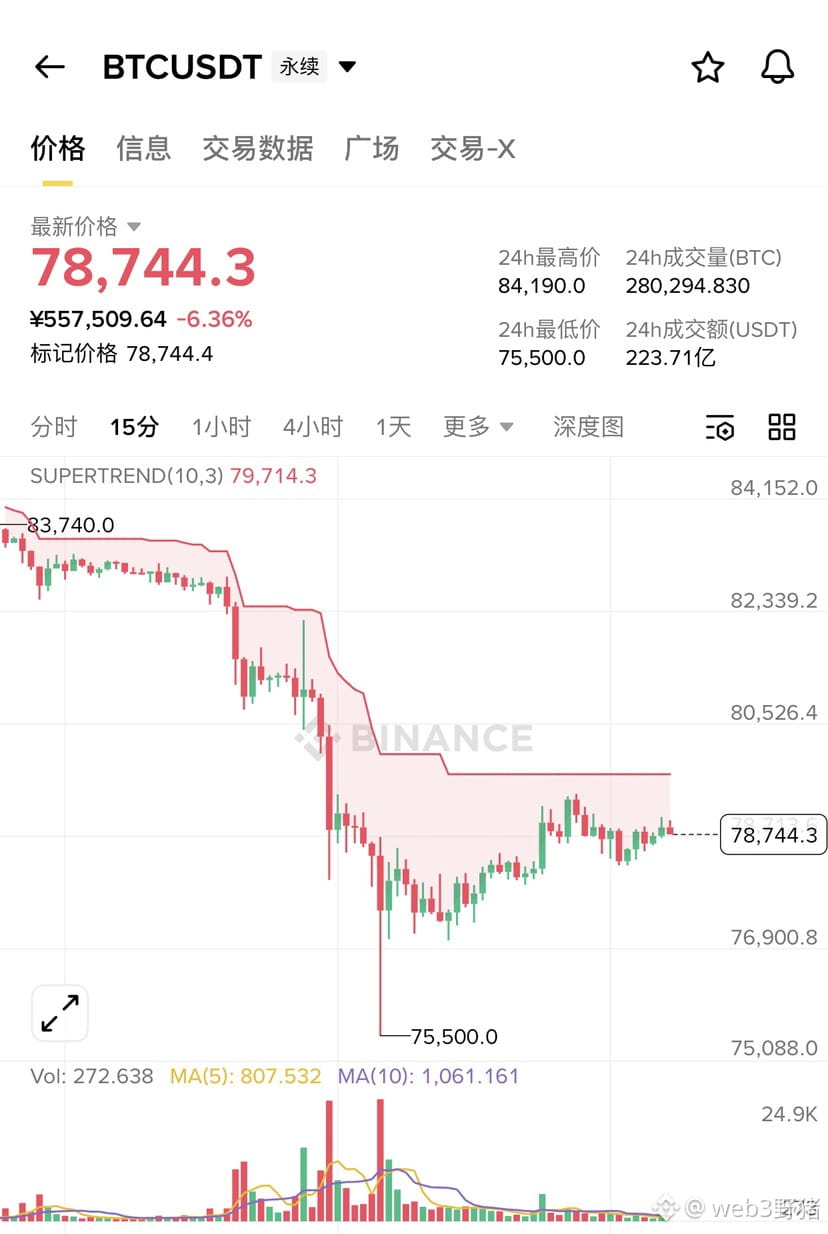Expand the 最新价格 dropdown
This screenshot has height=1234, width=828.
pos(134,227)
